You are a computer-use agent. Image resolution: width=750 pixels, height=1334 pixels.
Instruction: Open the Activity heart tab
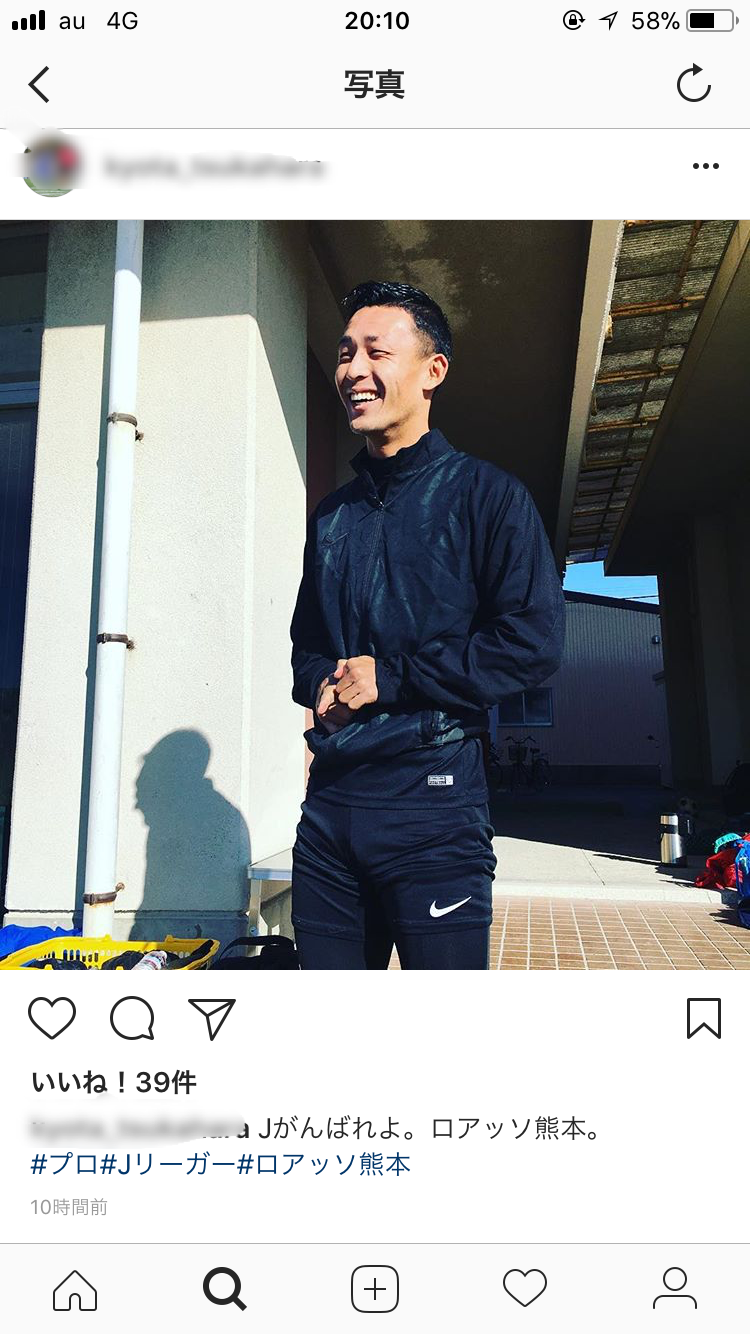525,1289
